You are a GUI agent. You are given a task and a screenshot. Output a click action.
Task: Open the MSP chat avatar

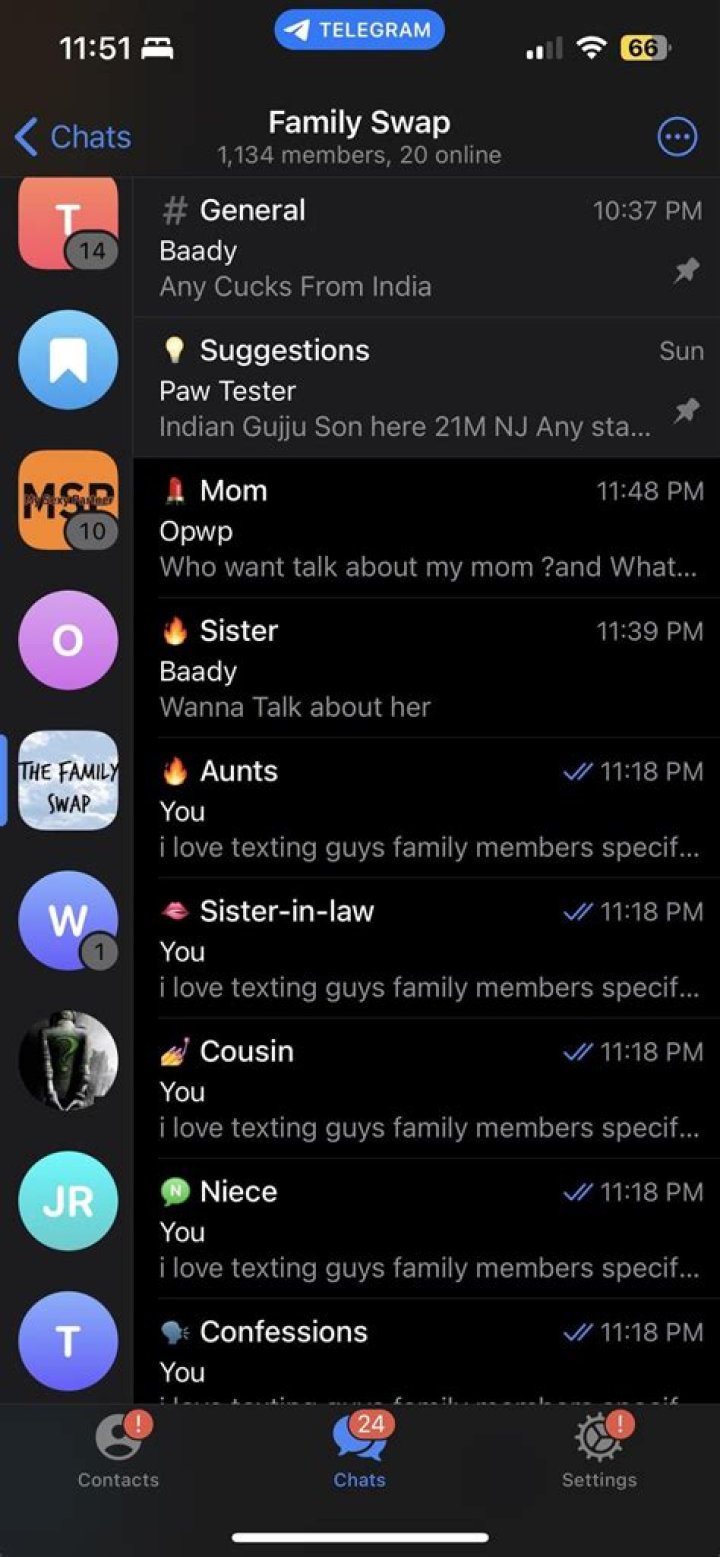[68, 500]
